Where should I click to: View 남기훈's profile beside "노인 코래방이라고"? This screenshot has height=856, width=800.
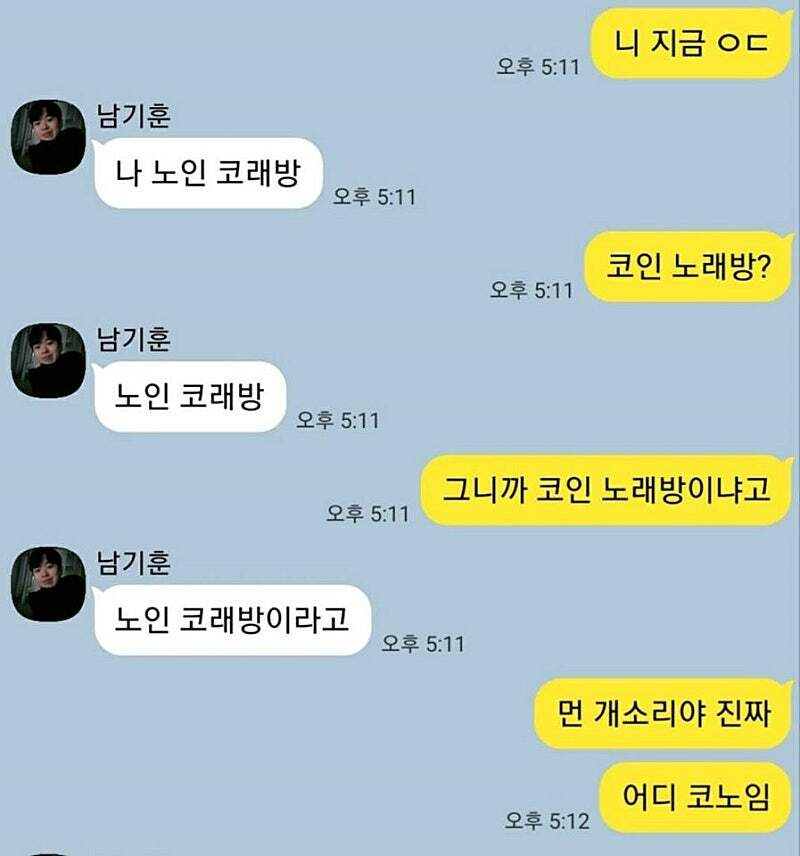pyautogui.click(x=47, y=583)
